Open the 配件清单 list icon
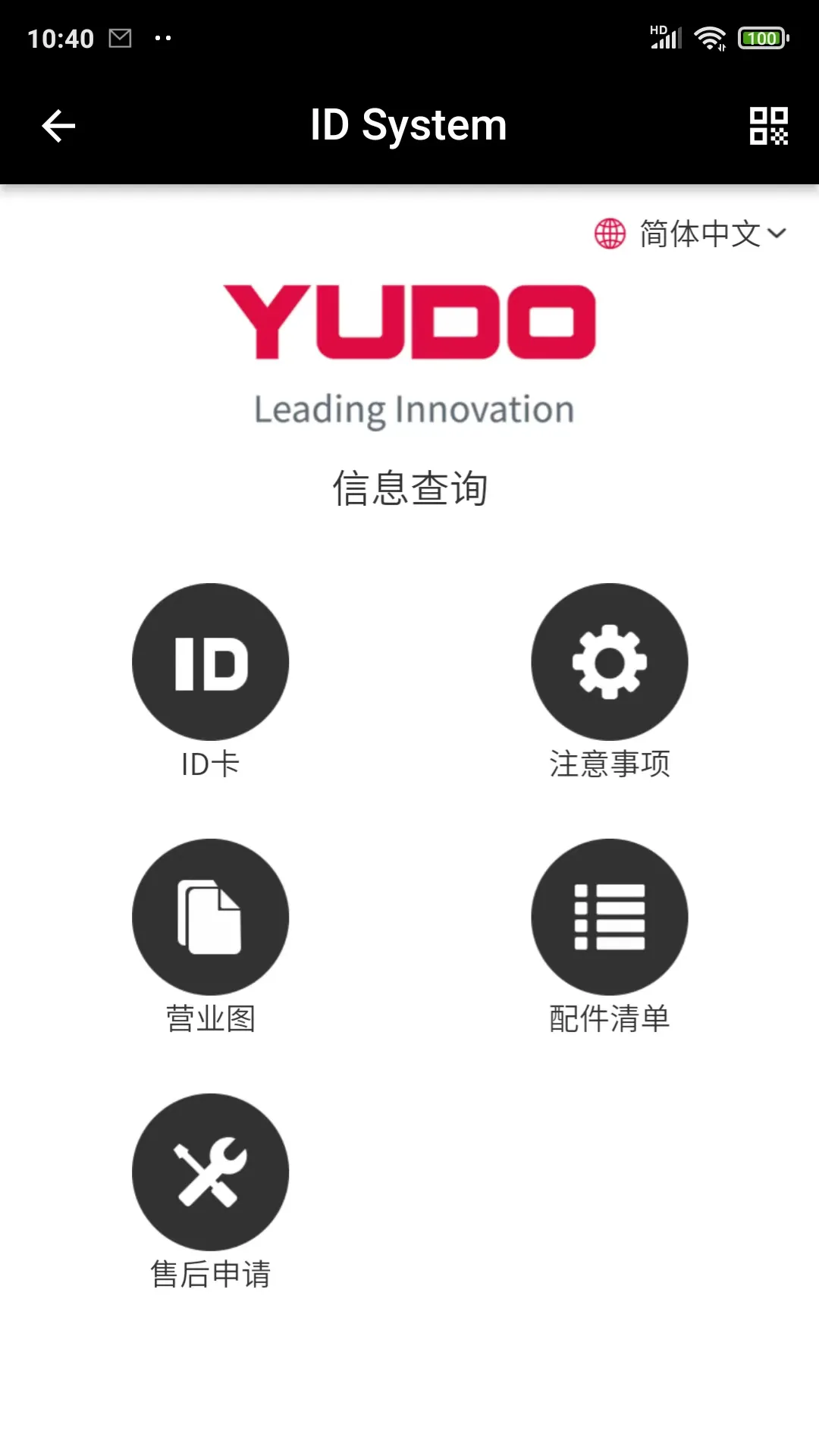Screen dimensions: 819x1456 609,917
